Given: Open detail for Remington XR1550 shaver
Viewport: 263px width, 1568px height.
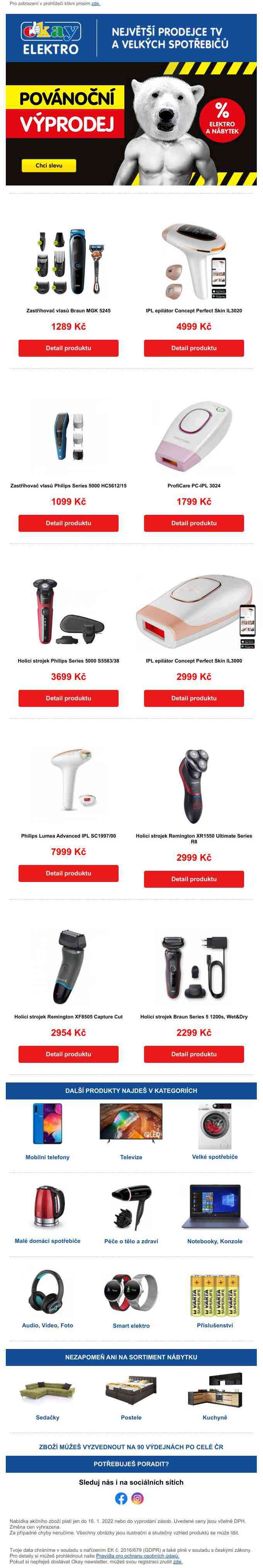Looking at the screenshot, I should click(x=193, y=879).
